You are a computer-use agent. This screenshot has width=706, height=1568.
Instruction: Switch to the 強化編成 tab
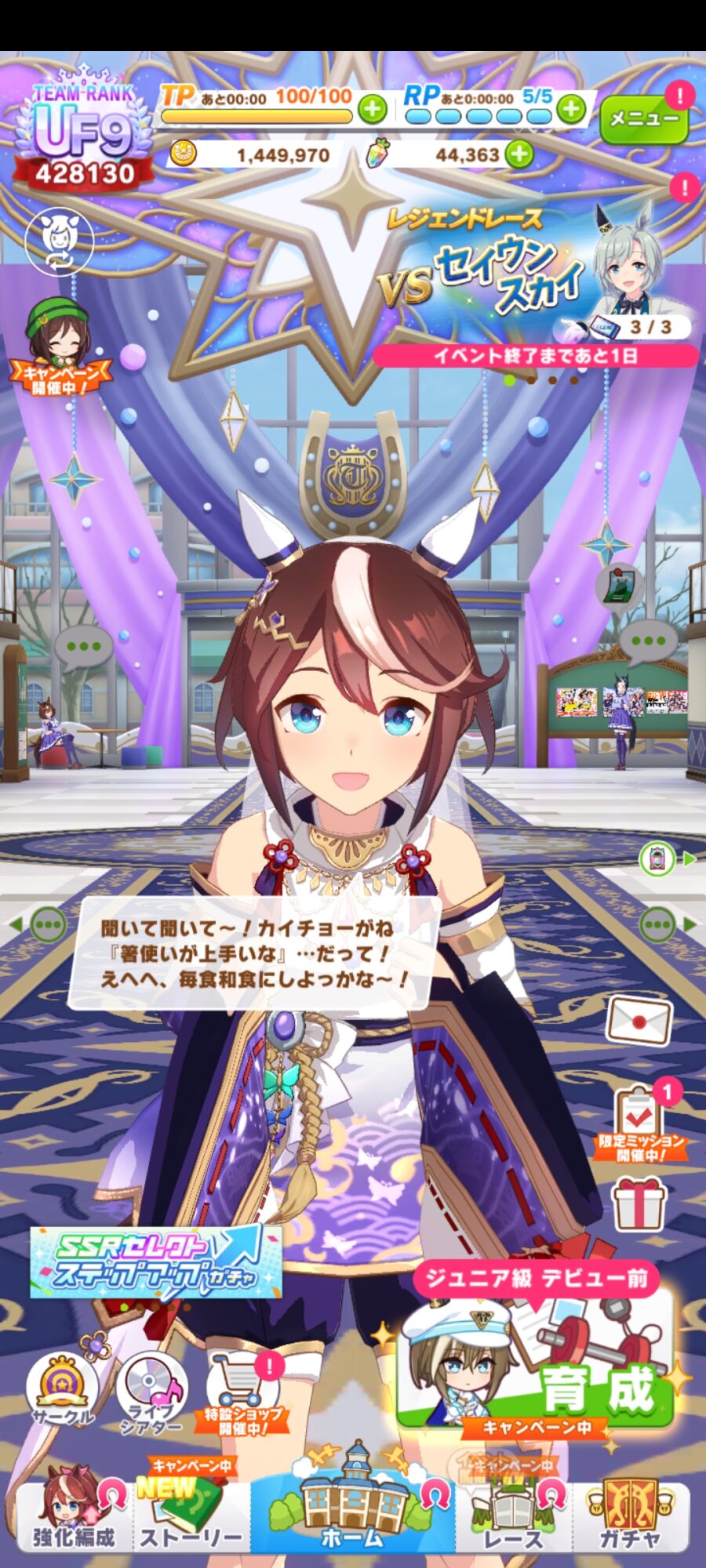pos(74,1515)
